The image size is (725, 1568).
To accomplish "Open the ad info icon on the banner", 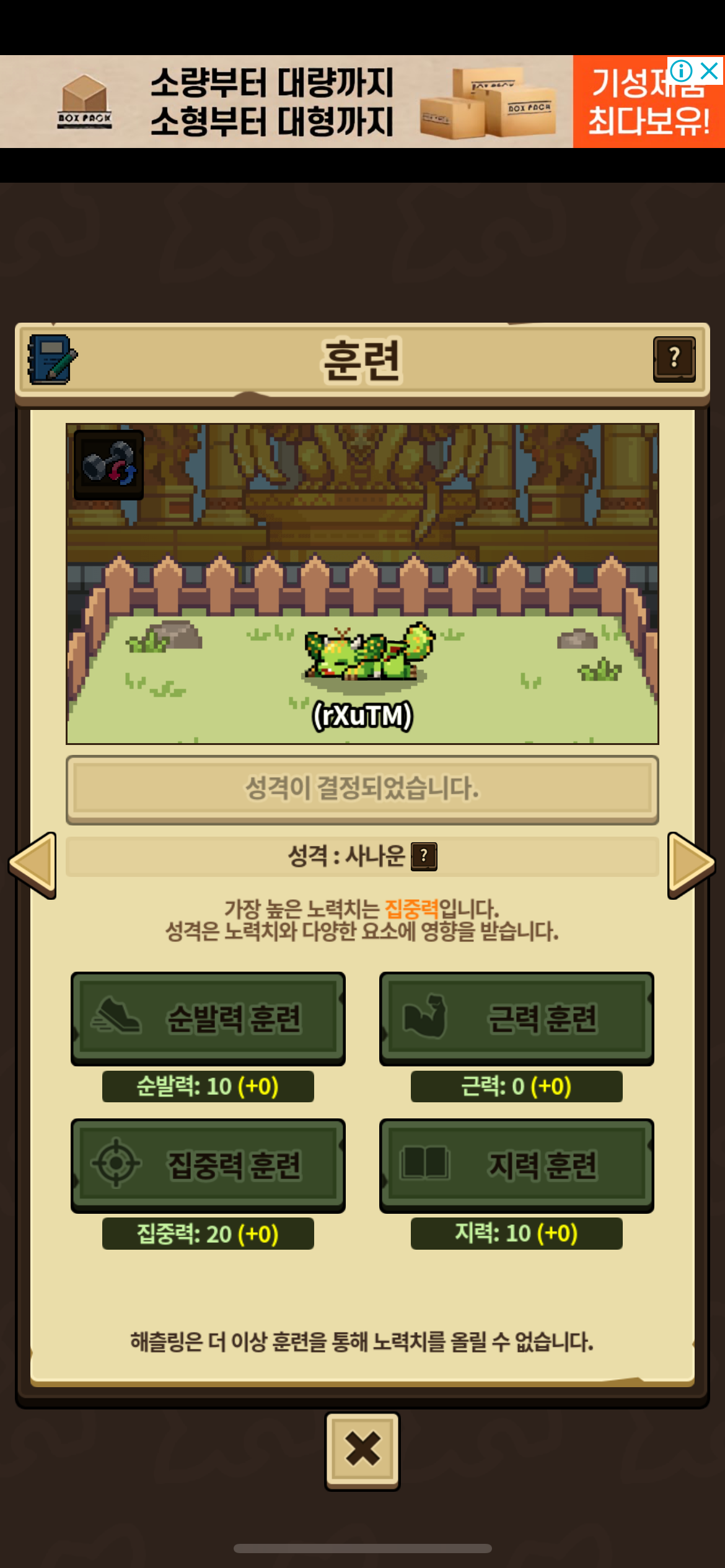I will click(681, 71).
